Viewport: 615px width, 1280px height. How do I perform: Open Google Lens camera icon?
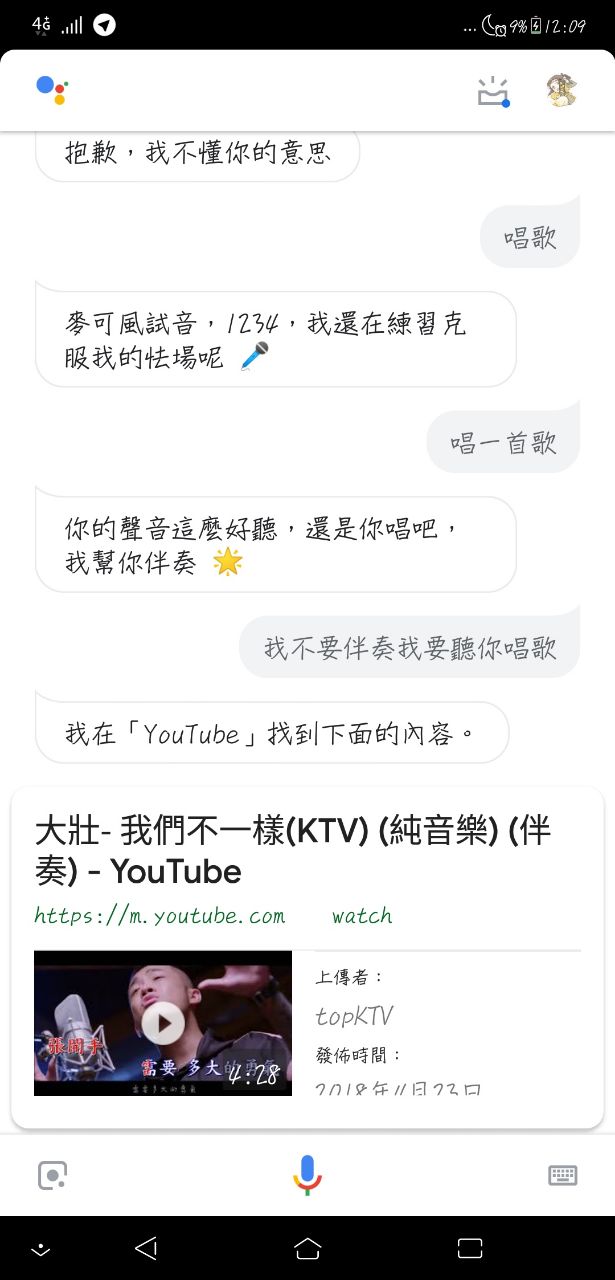[x=52, y=1175]
